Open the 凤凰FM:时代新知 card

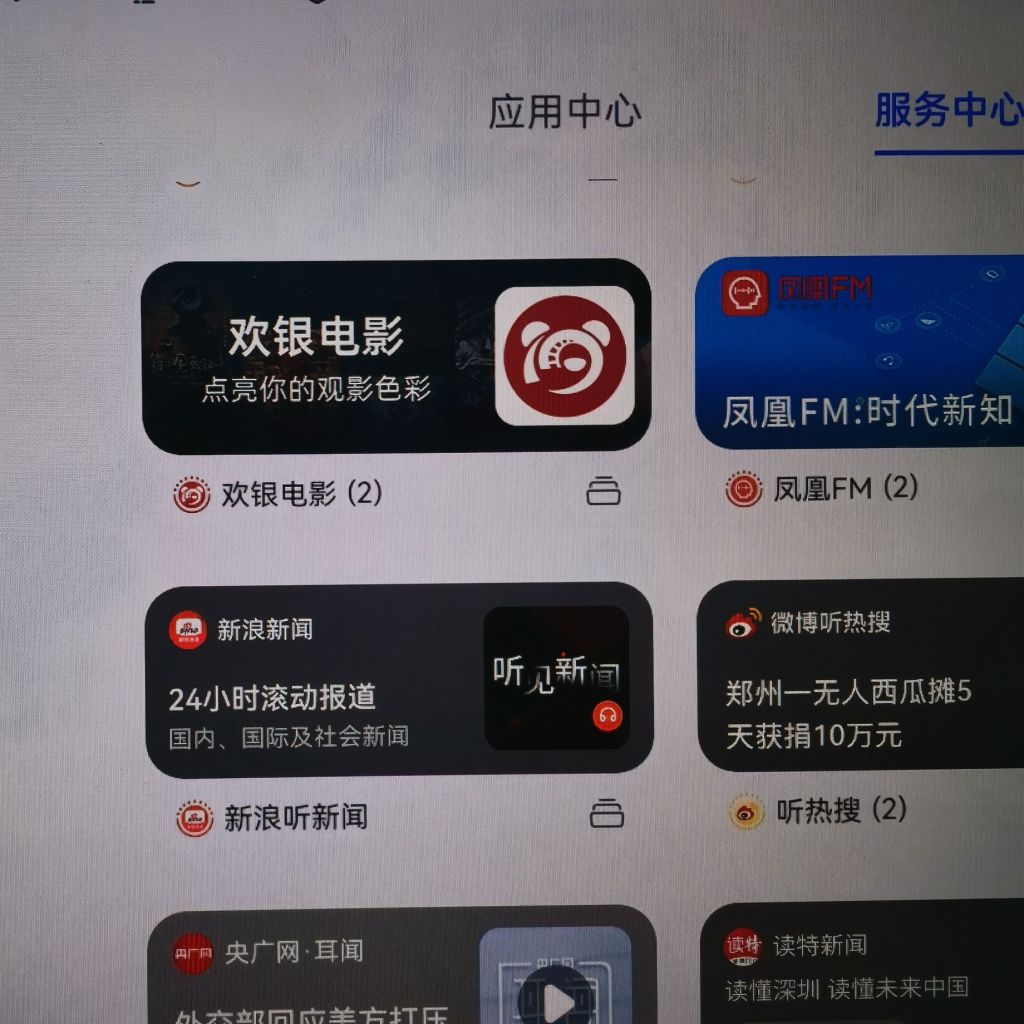tap(860, 352)
